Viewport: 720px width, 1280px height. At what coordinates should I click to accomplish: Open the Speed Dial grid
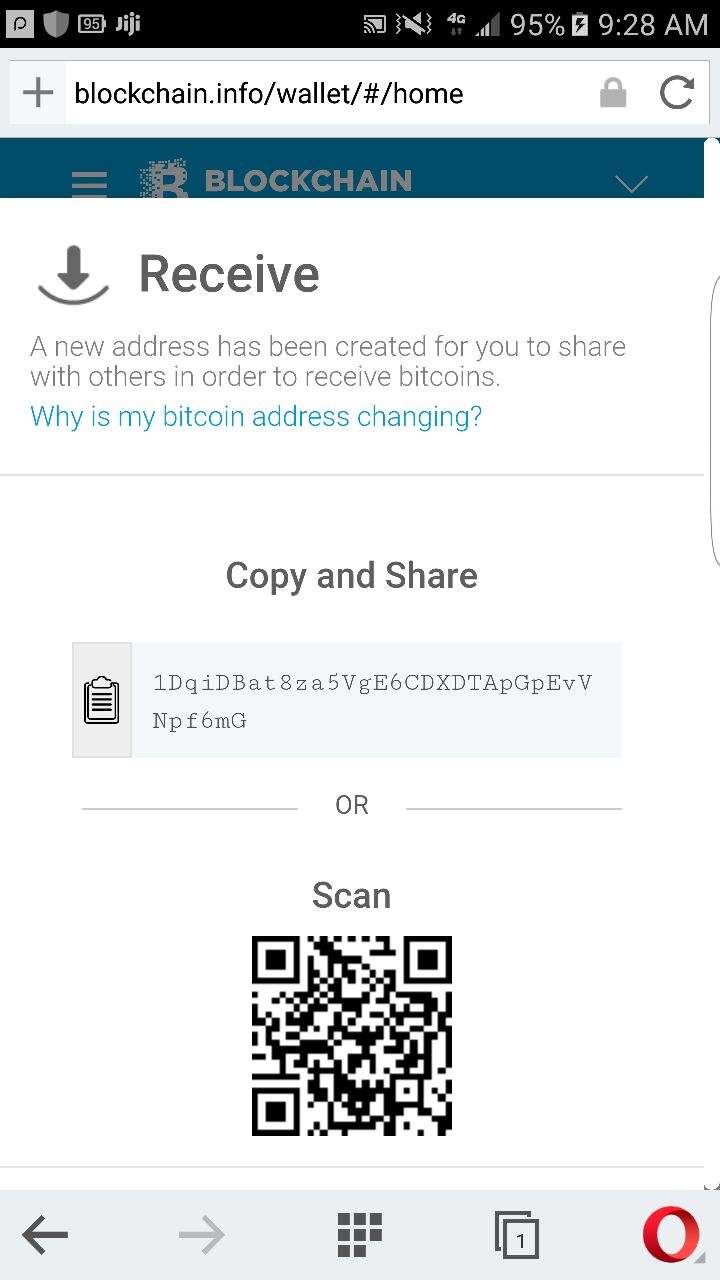(x=360, y=1236)
